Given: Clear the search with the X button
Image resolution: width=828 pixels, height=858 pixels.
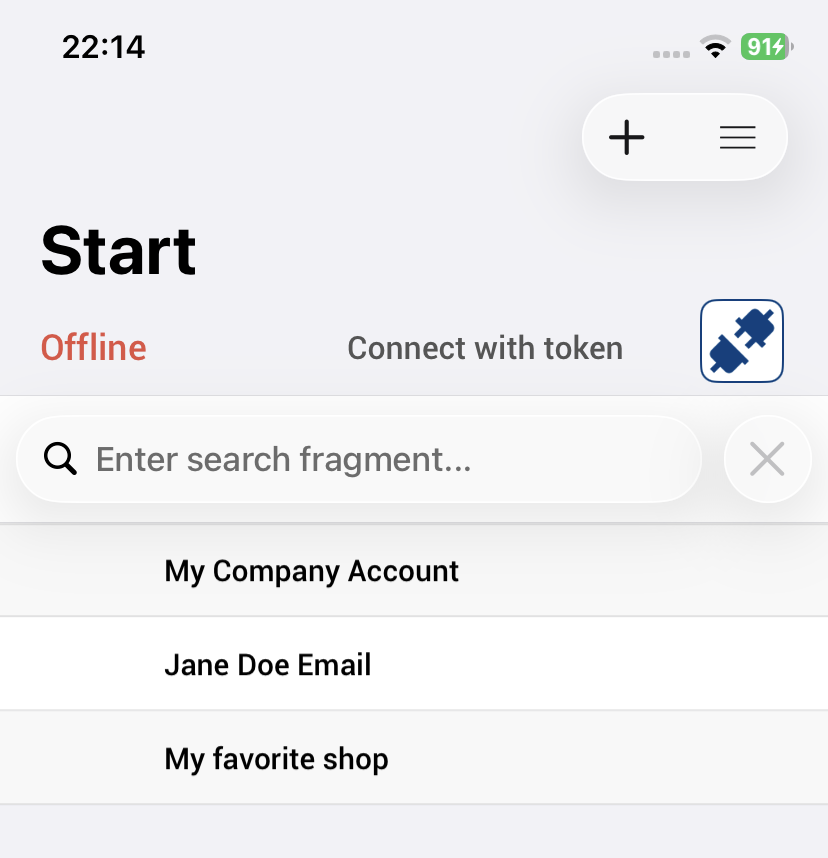Looking at the screenshot, I should (x=767, y=459).
